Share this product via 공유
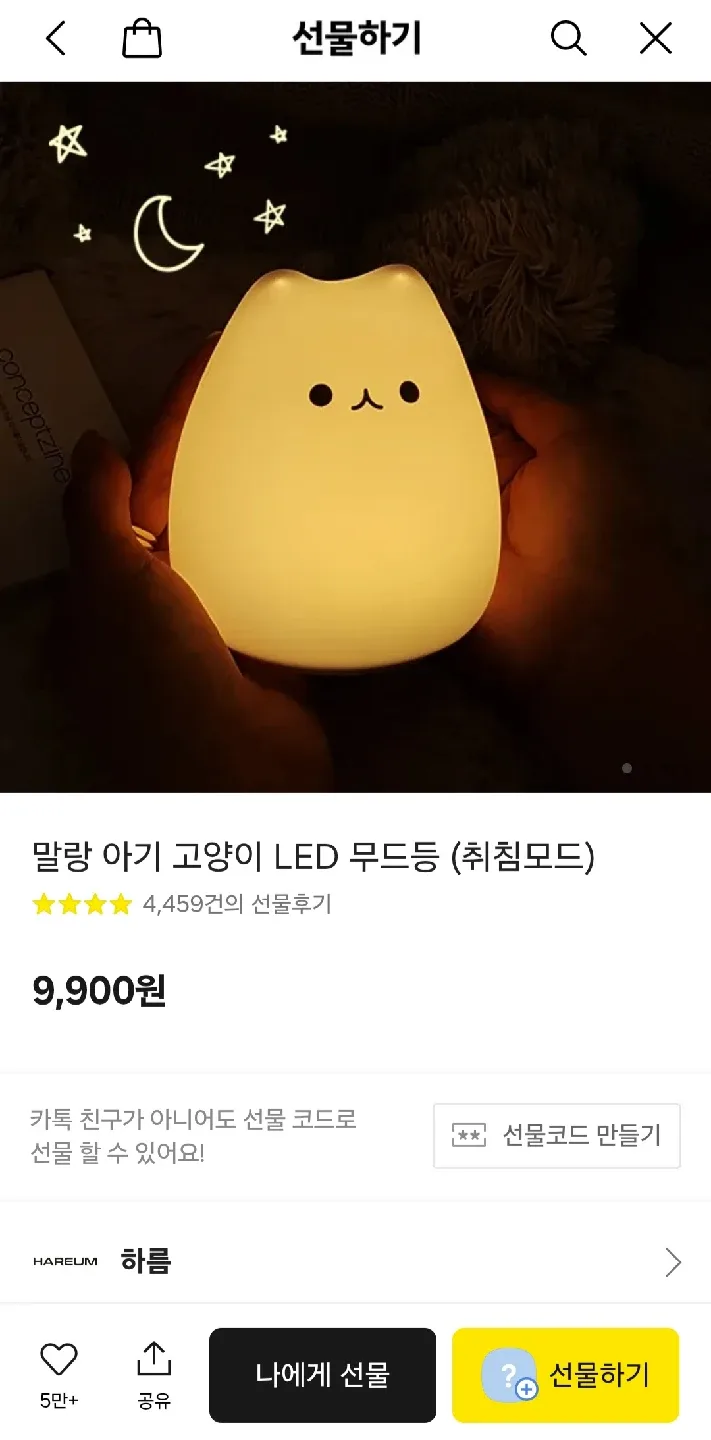This screenshot has height=1440, width=711. [x=153, y=1372]
